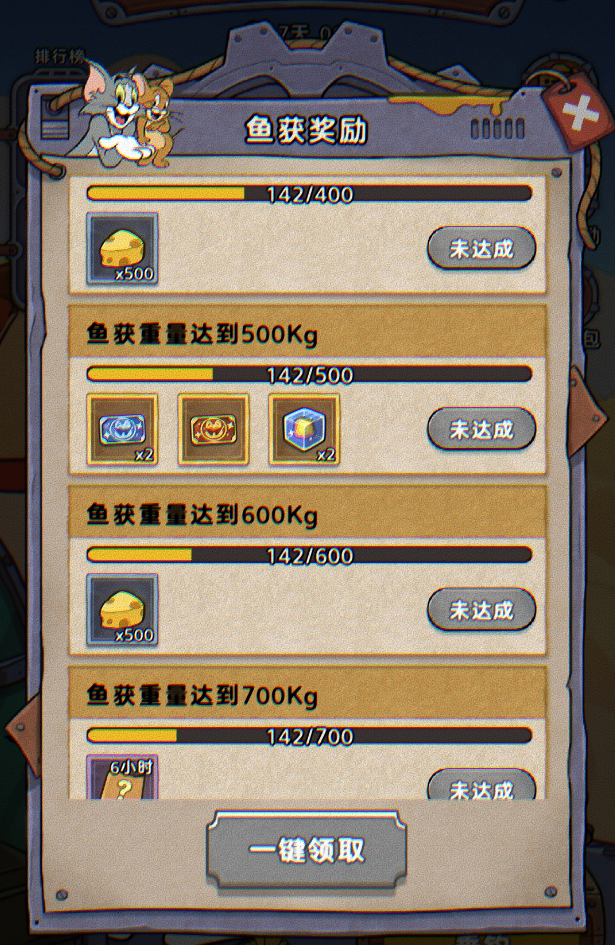View the cube box x2 reward item
Viewport: 615px width, 945px height.
(x=304, y=429)
